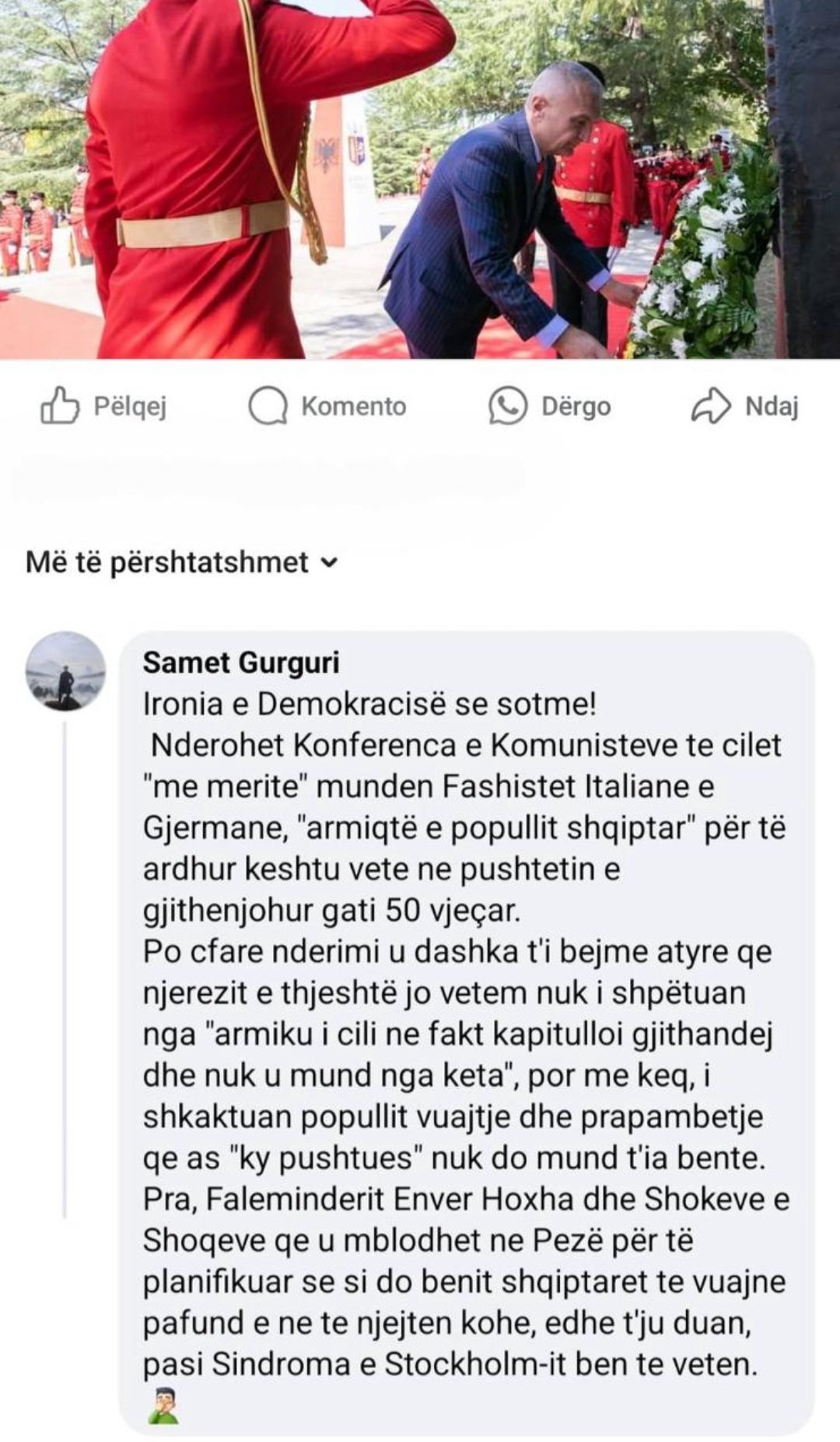The height and width of the screenshot is (1442, 840).
Task: Tap Komento to write a comment
Action: 327,406
